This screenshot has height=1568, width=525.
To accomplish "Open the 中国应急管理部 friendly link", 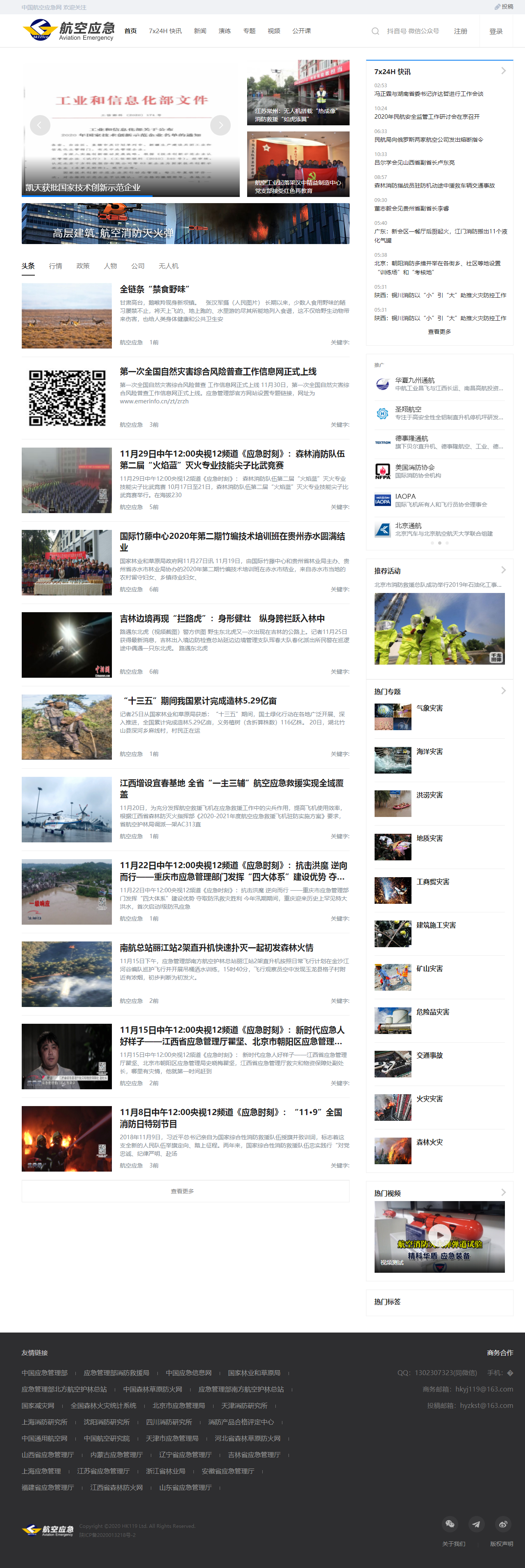I will (44, 1373).
